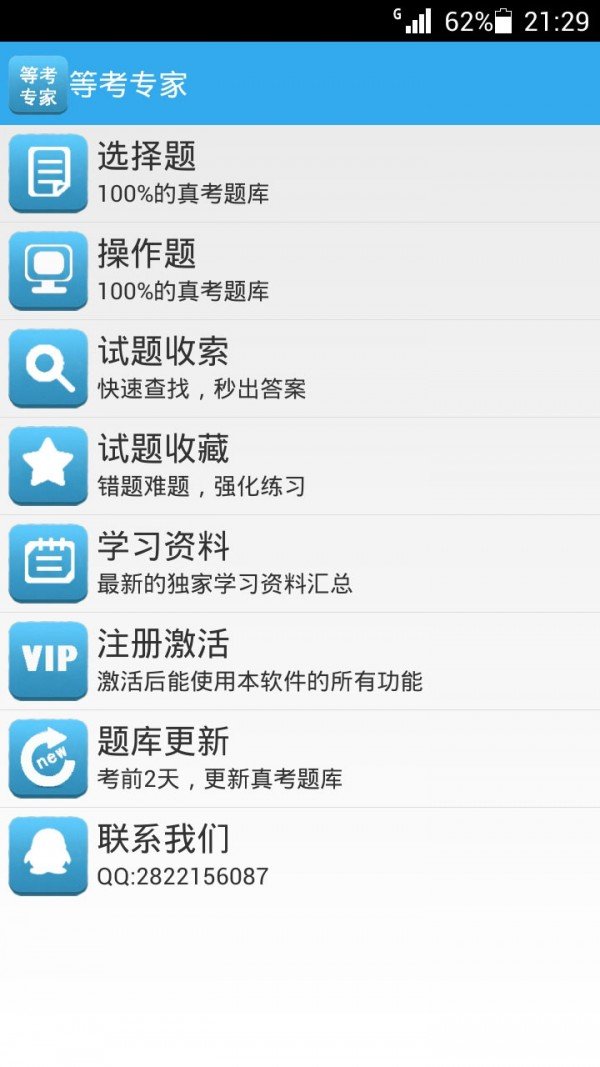Tap the 等考专家 app icon in the header
This screenshot has width=600, height=1067.
tap(38, 84)
